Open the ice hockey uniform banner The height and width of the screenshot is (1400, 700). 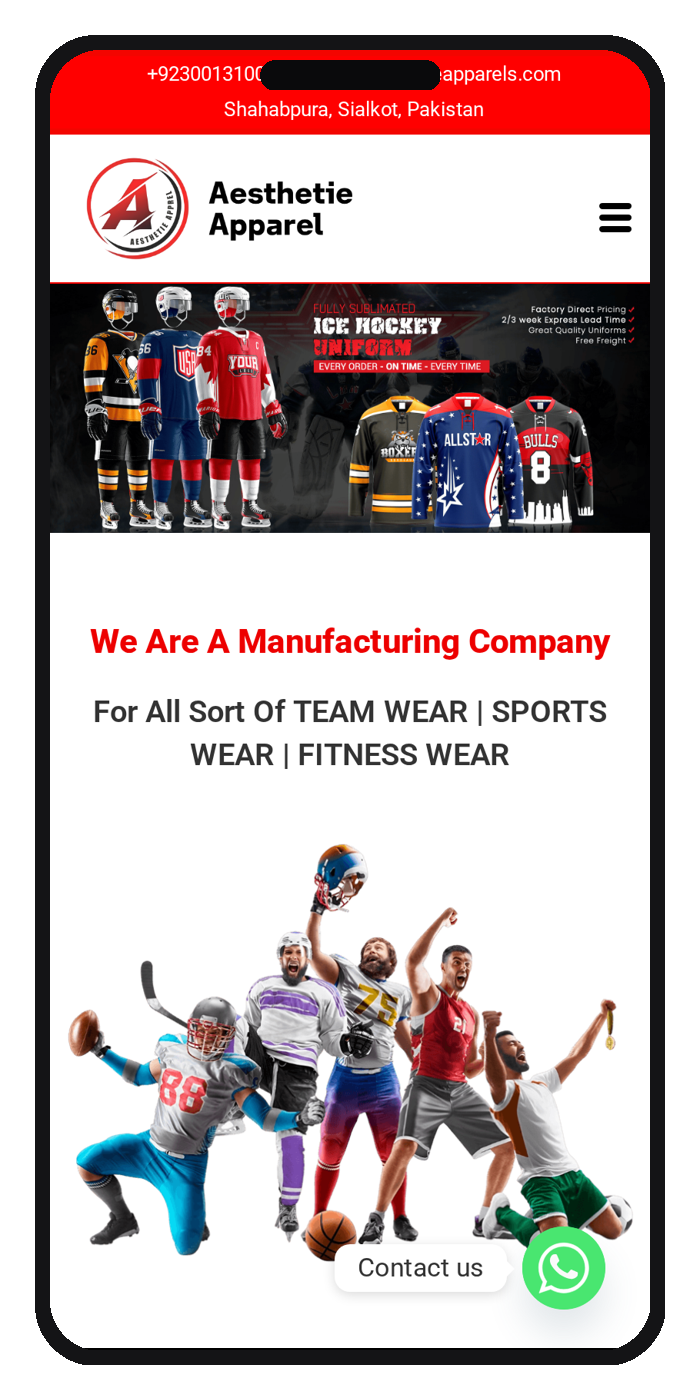point(350,409)
